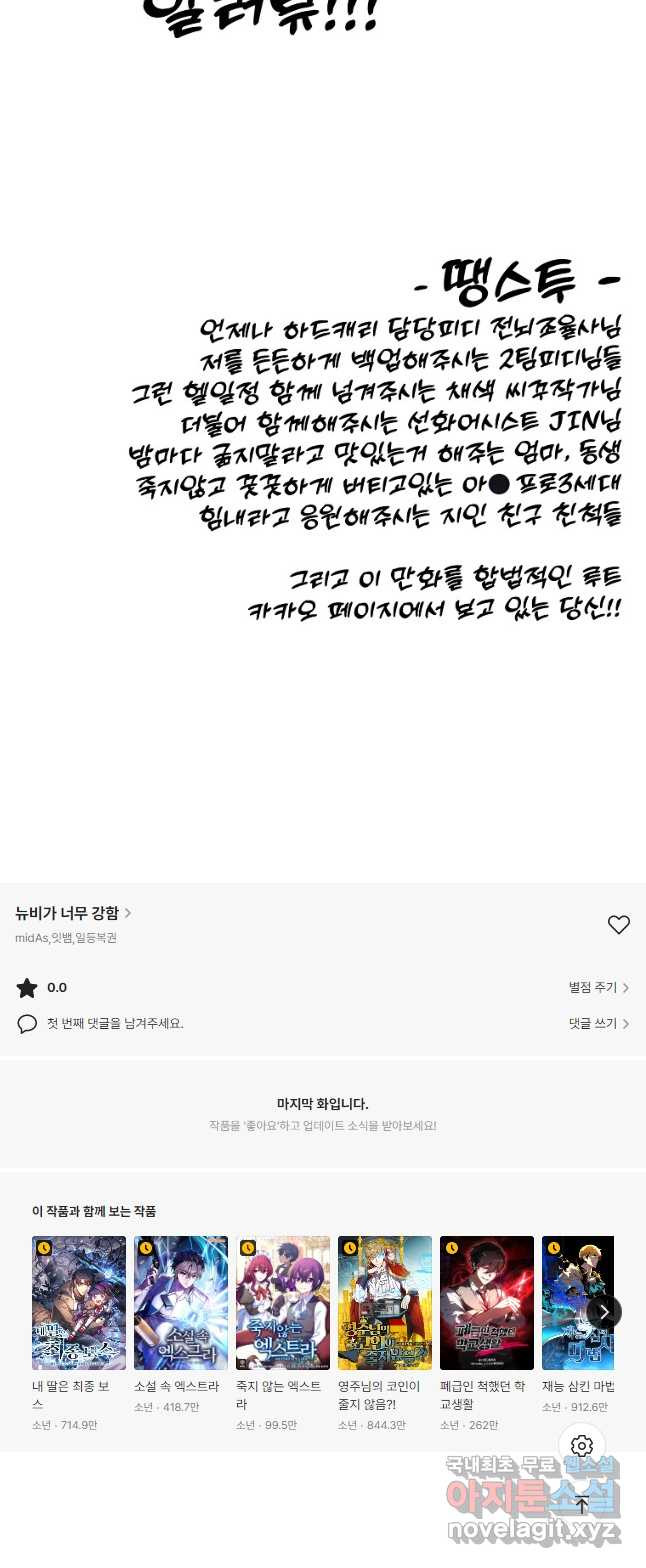The image size is (646, 1568).
Task: Jump to top with arrow button
Action: pos(582,1504)
